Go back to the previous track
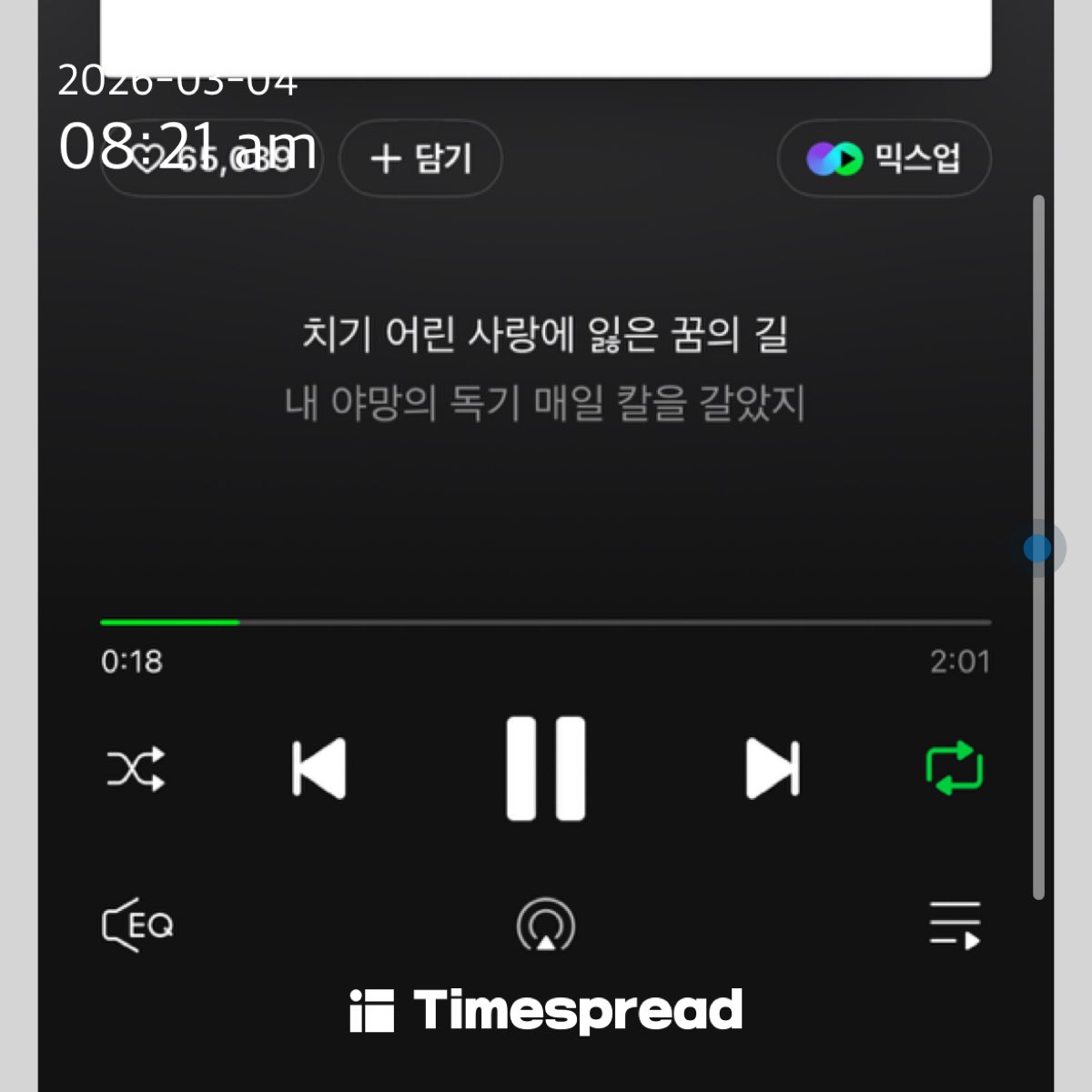Screen dimensions: 1092x1092 click(x=319, y=769)
